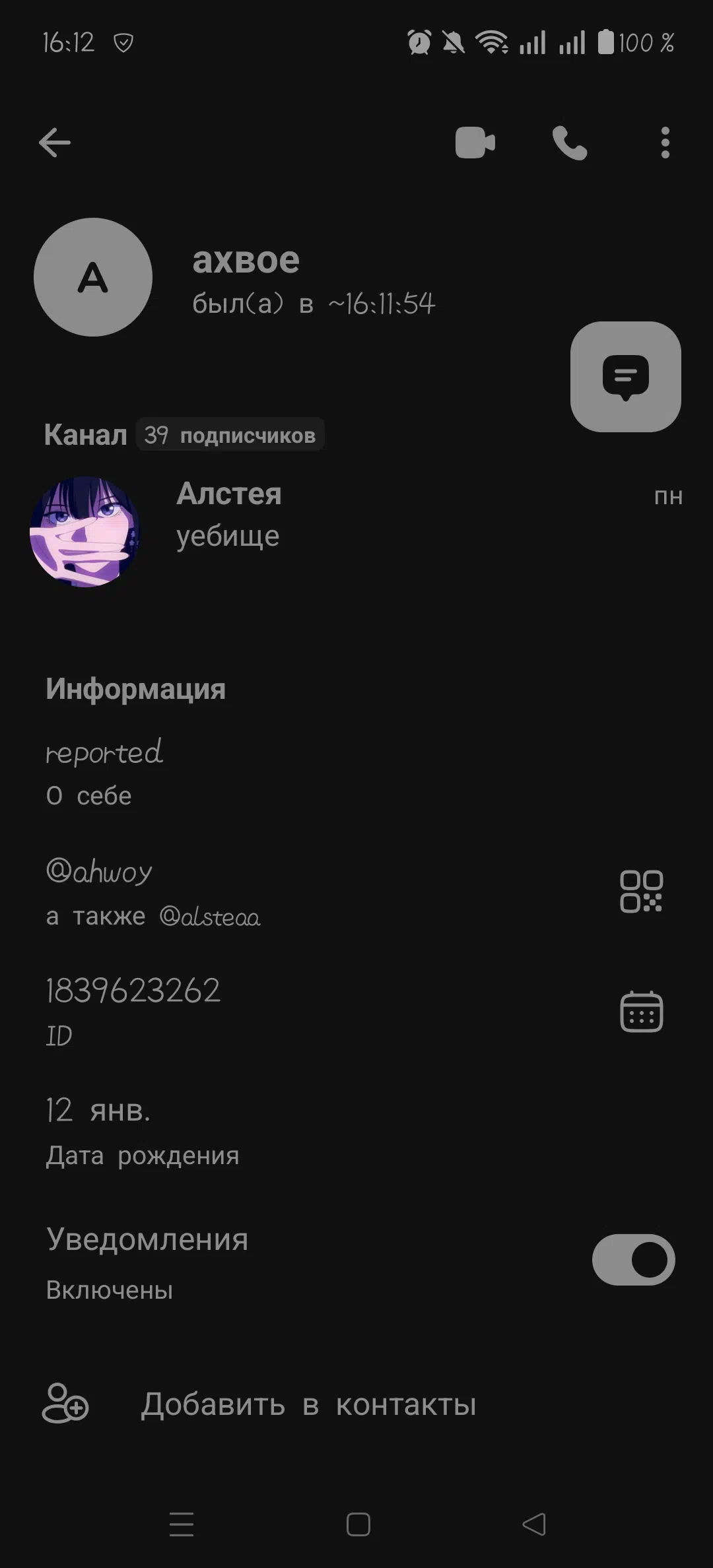Start a voice call with ахвое
The image size is (713, 1568).
tap(570, 143)
